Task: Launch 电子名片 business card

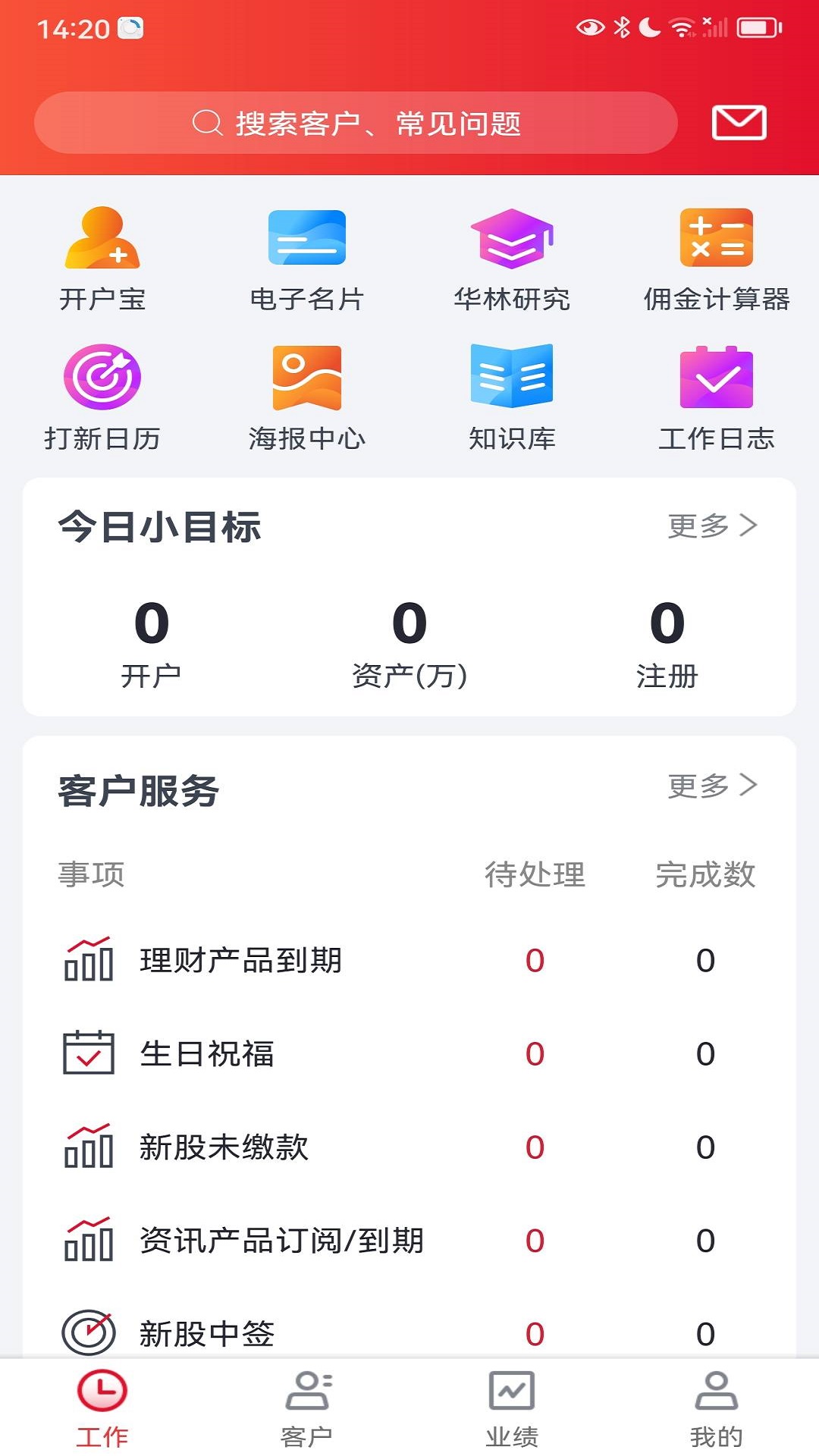Action: 307,259
